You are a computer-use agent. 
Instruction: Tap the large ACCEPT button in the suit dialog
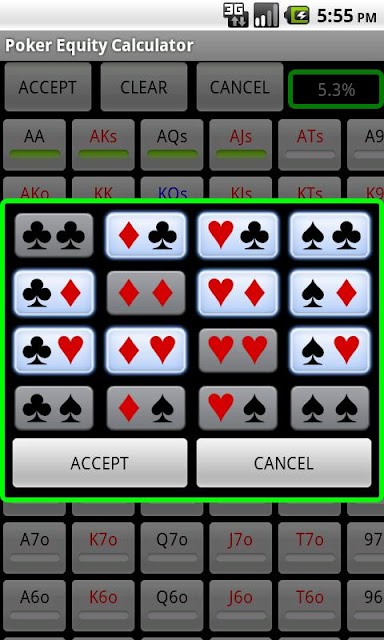pyautogui.click(x=100, y=463)
